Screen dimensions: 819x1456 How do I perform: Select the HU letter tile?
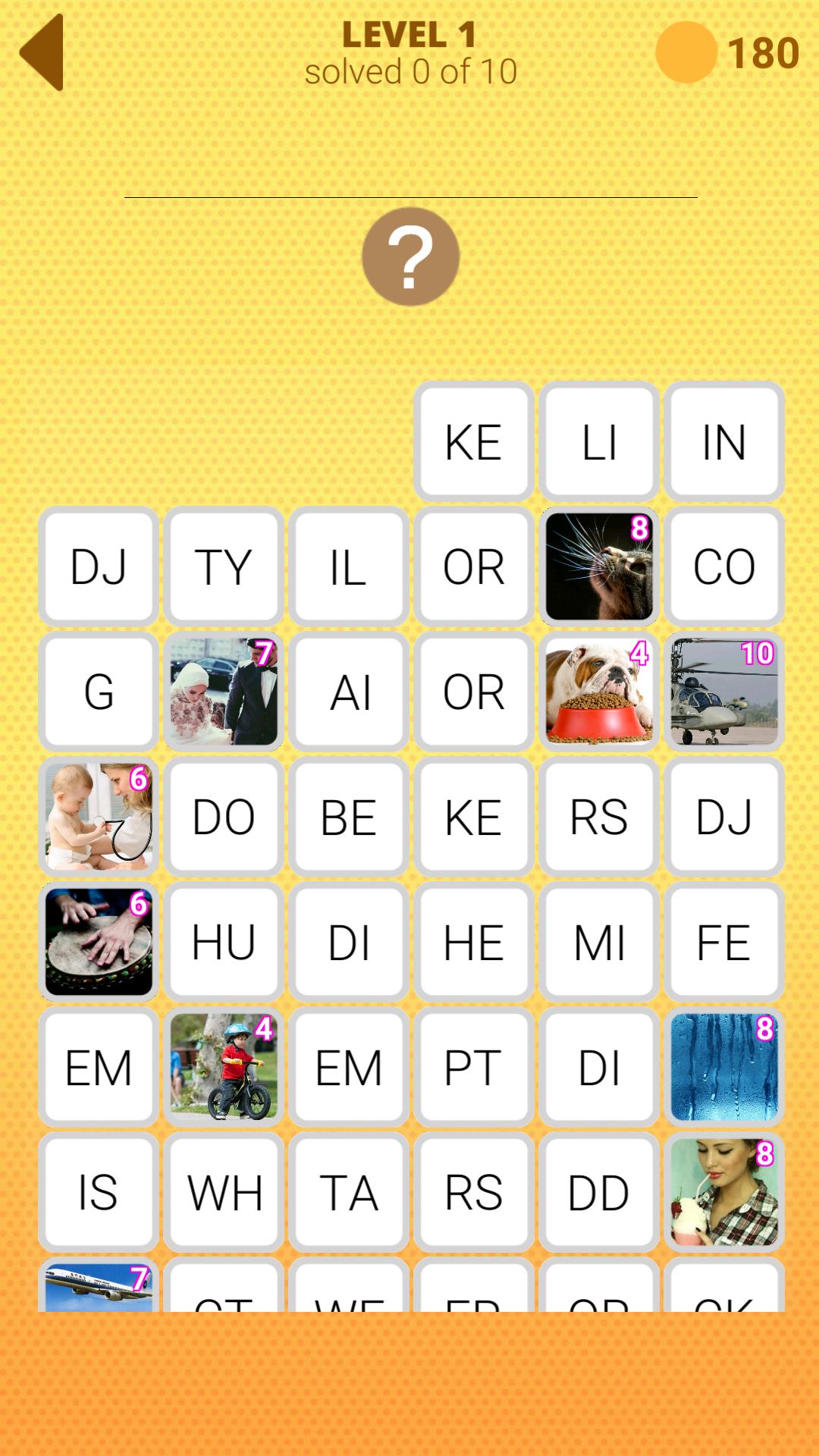[224, 942]
